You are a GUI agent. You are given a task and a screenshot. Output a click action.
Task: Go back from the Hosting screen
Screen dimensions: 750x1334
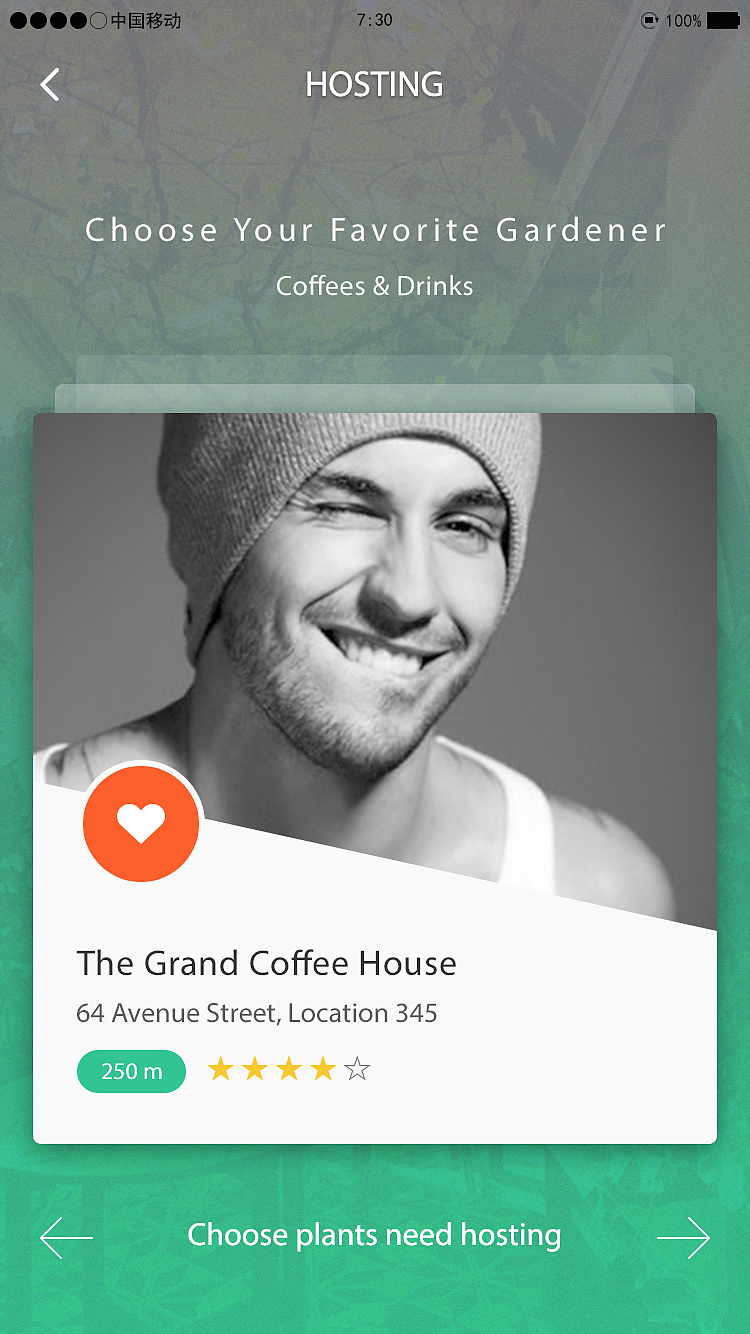pyautogui.click(x=50, y=85)
